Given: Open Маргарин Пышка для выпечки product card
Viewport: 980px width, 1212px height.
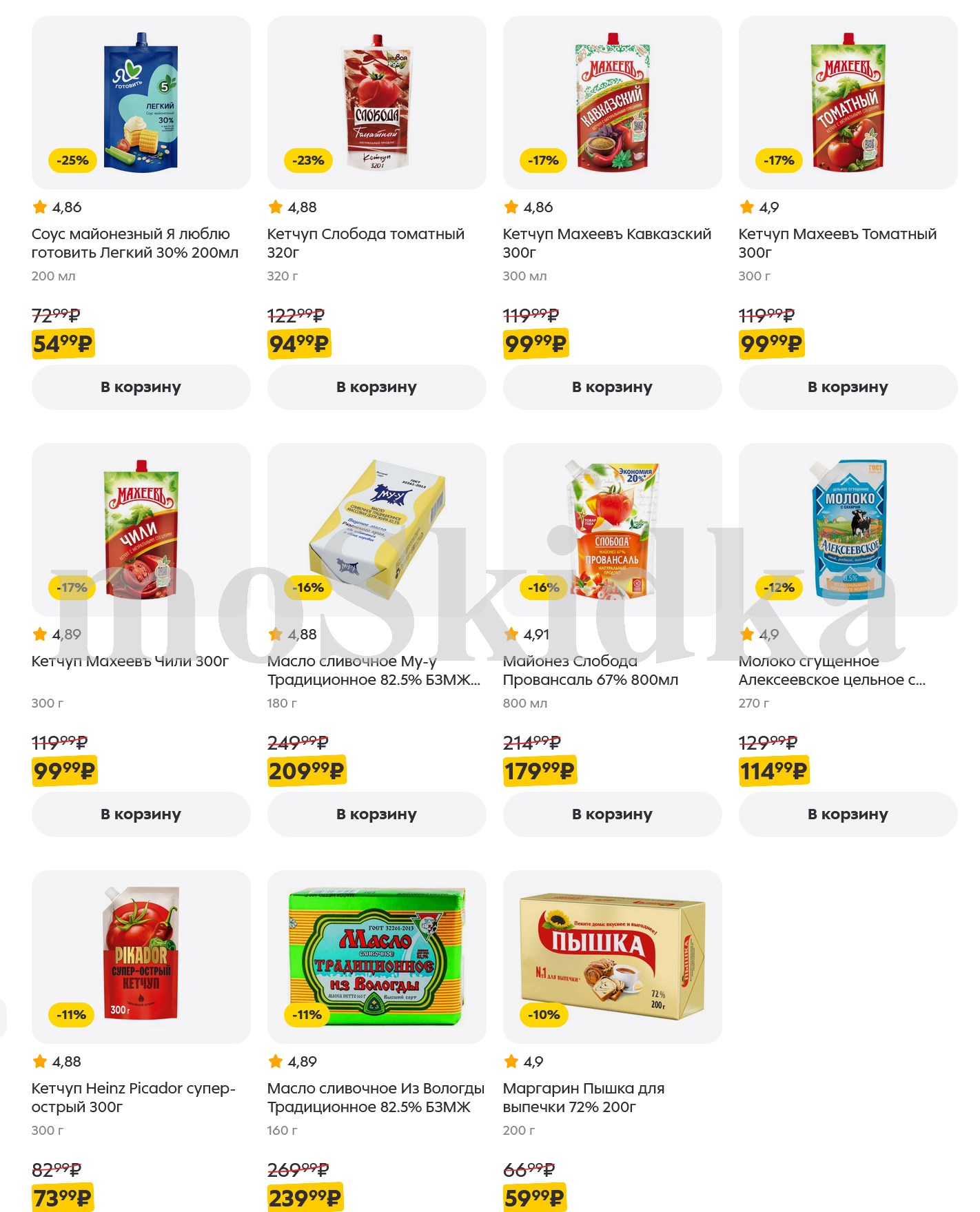Looking at the screenshot, I should click(583, 1097).
